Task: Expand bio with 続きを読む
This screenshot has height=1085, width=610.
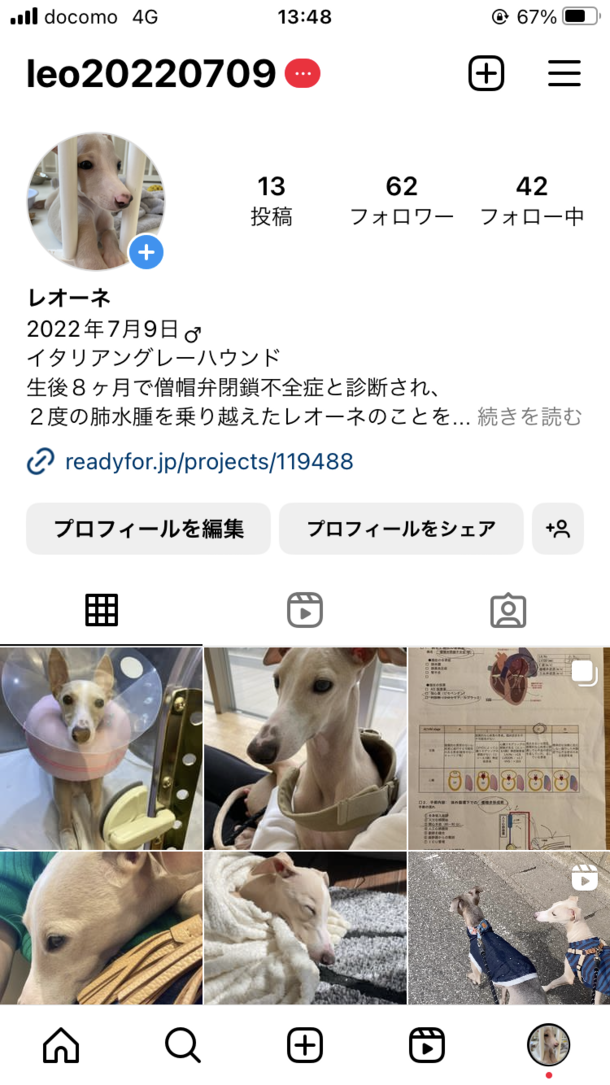Action: click(x=529, y=417)
